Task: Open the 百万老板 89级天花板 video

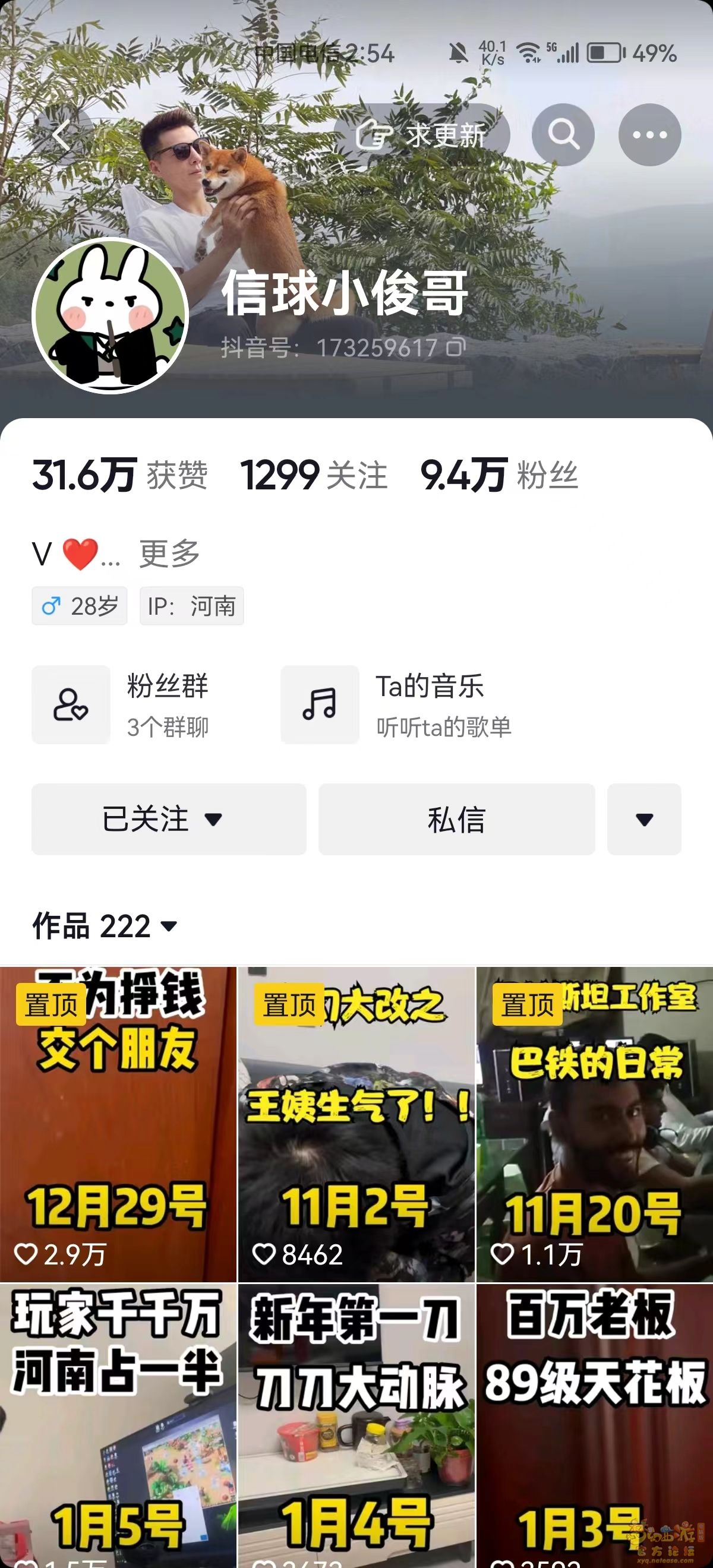Action: pyautogui.click(x=594, y=1424)
